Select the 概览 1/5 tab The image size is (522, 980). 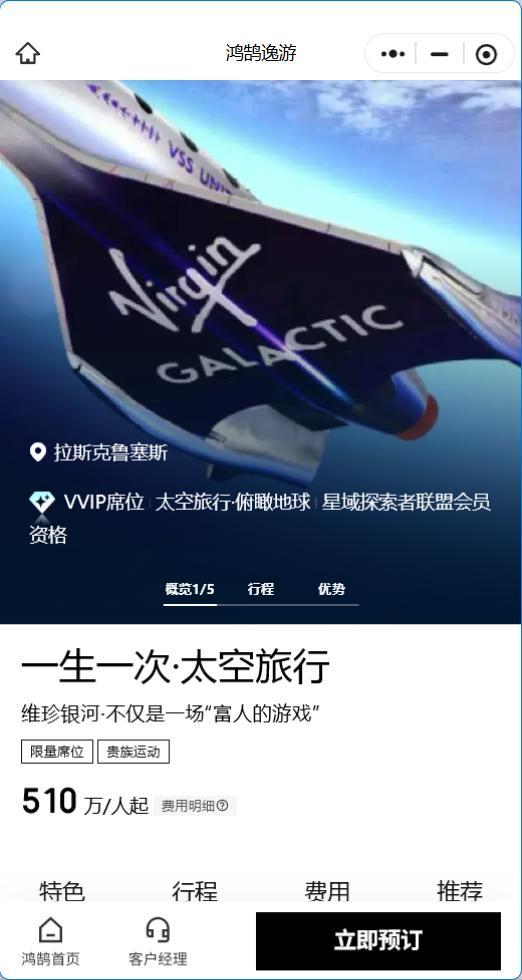(190, 589)
